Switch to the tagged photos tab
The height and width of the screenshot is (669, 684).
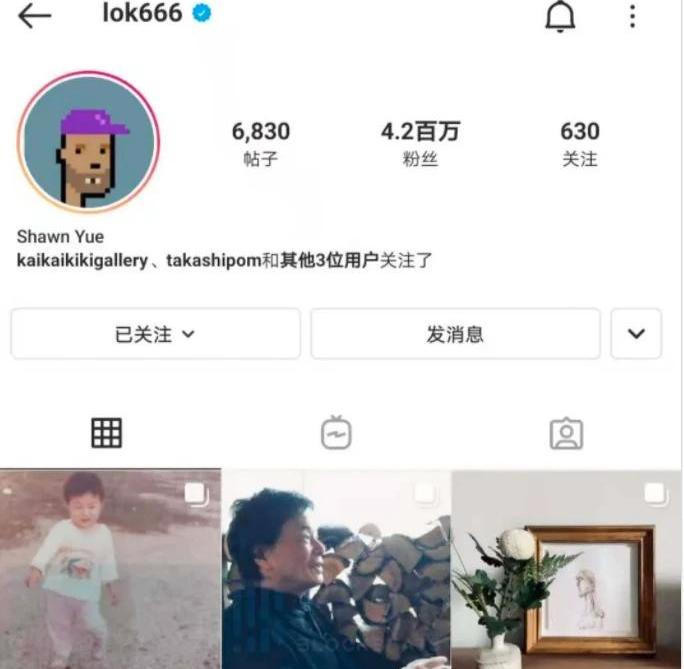click(x=566, y=433)
